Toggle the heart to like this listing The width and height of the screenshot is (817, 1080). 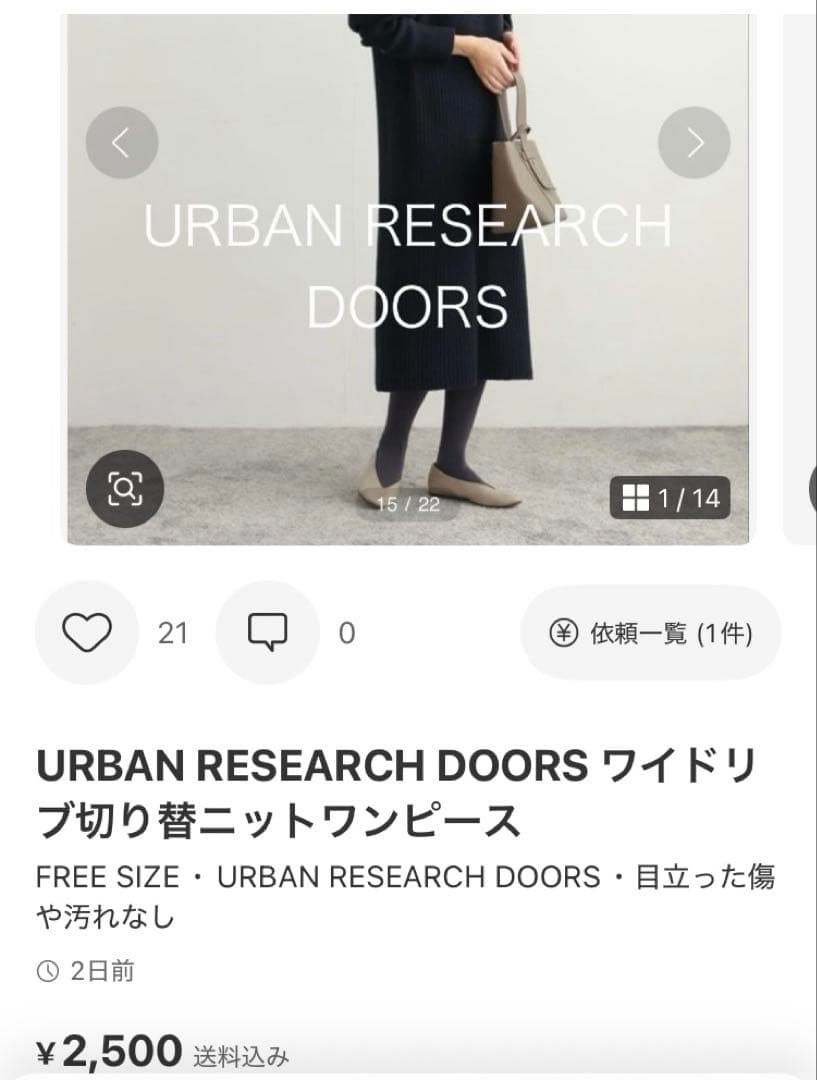point(86,632)
